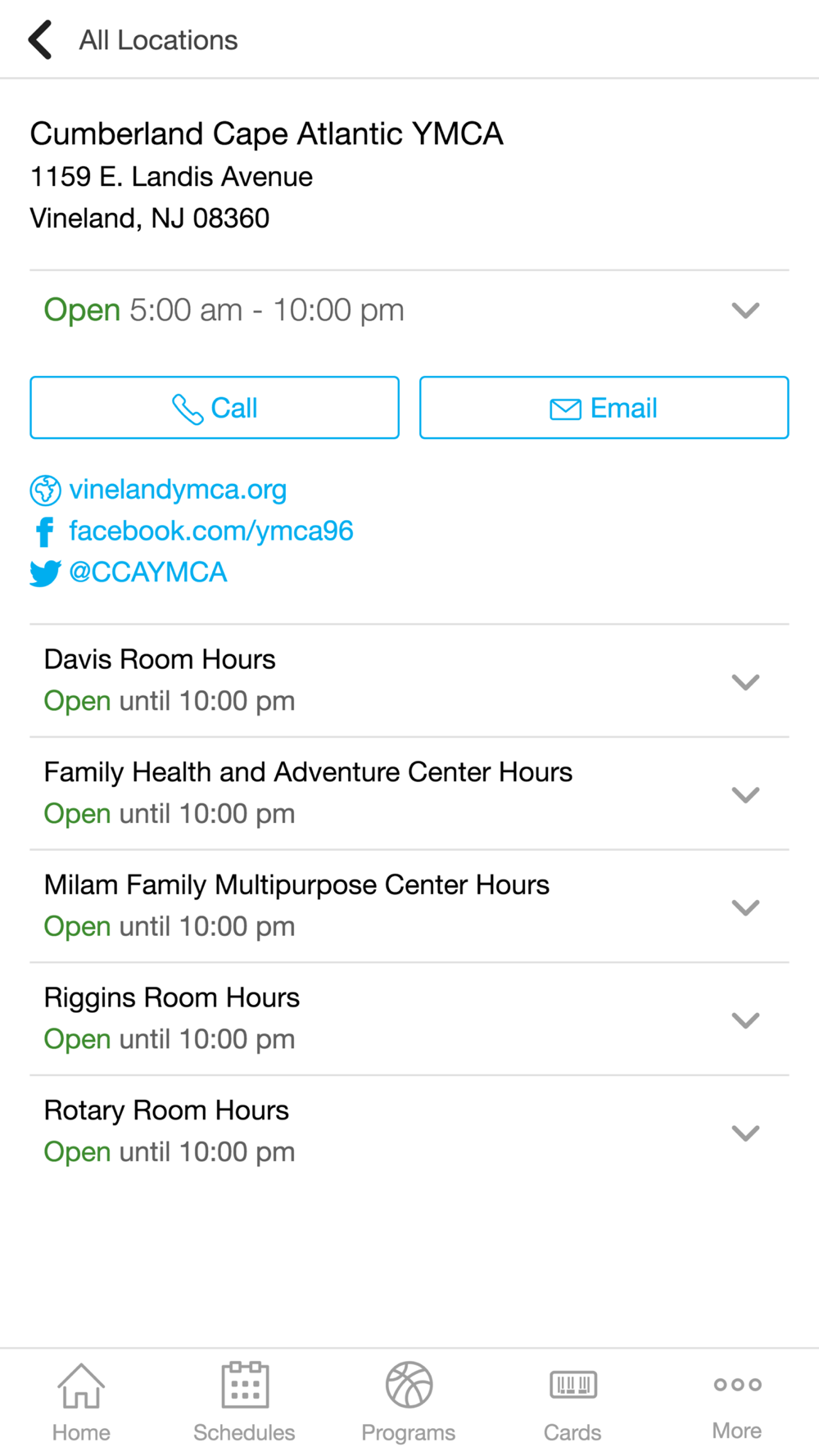
Task: Expand Milam Family Multipurpose Center Hours
Action: click(x=409, y=907)
